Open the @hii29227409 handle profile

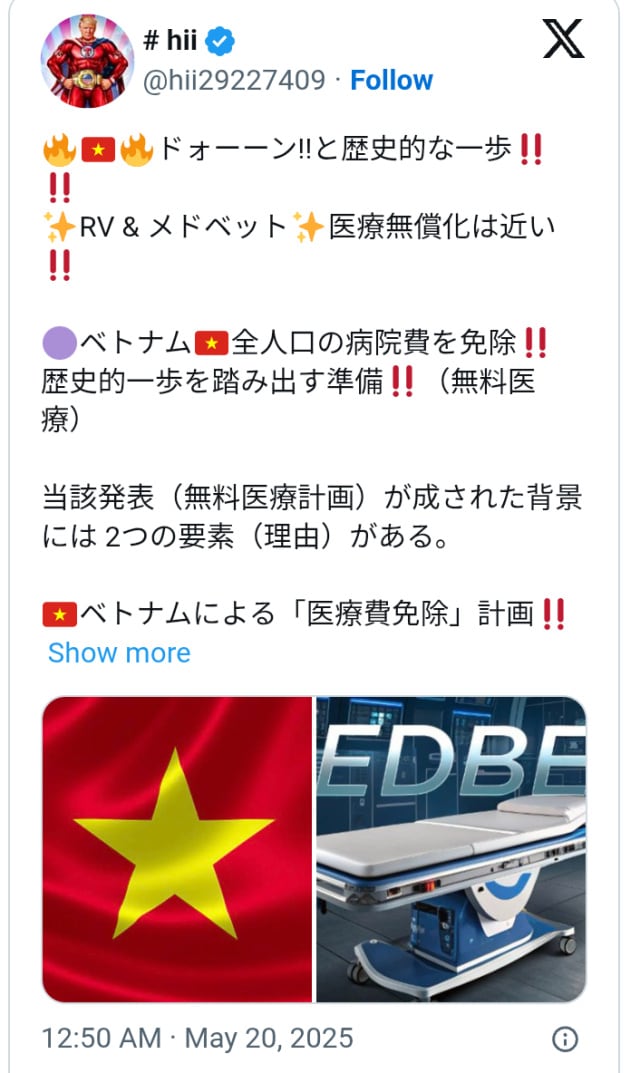[234, 80]
